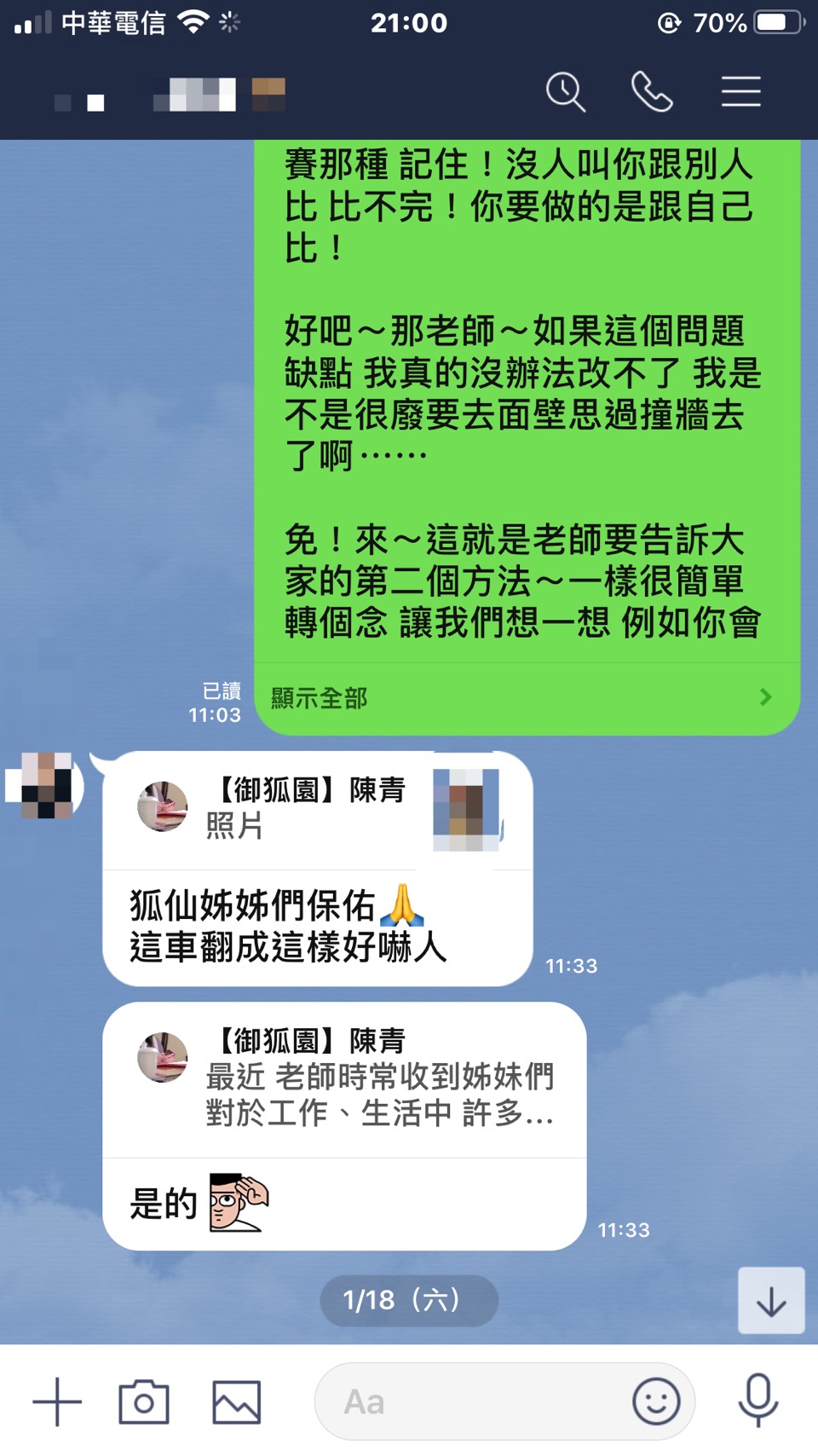Viewport: 818px width, 1456px height.
Task: Open the emoji sticker picker
Action: [656, 1401]
